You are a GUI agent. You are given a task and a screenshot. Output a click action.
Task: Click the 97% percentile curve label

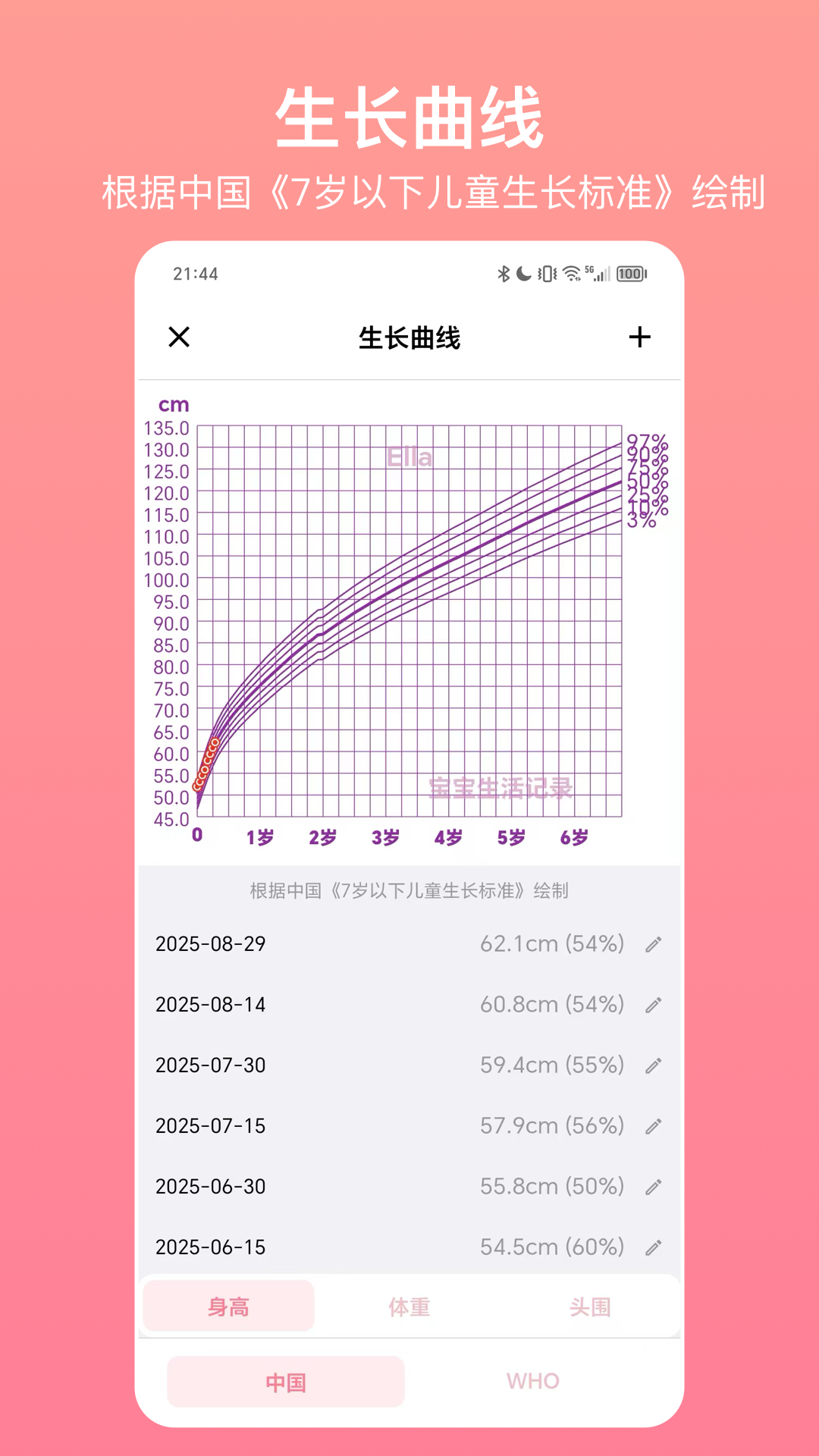click(645, 440)
